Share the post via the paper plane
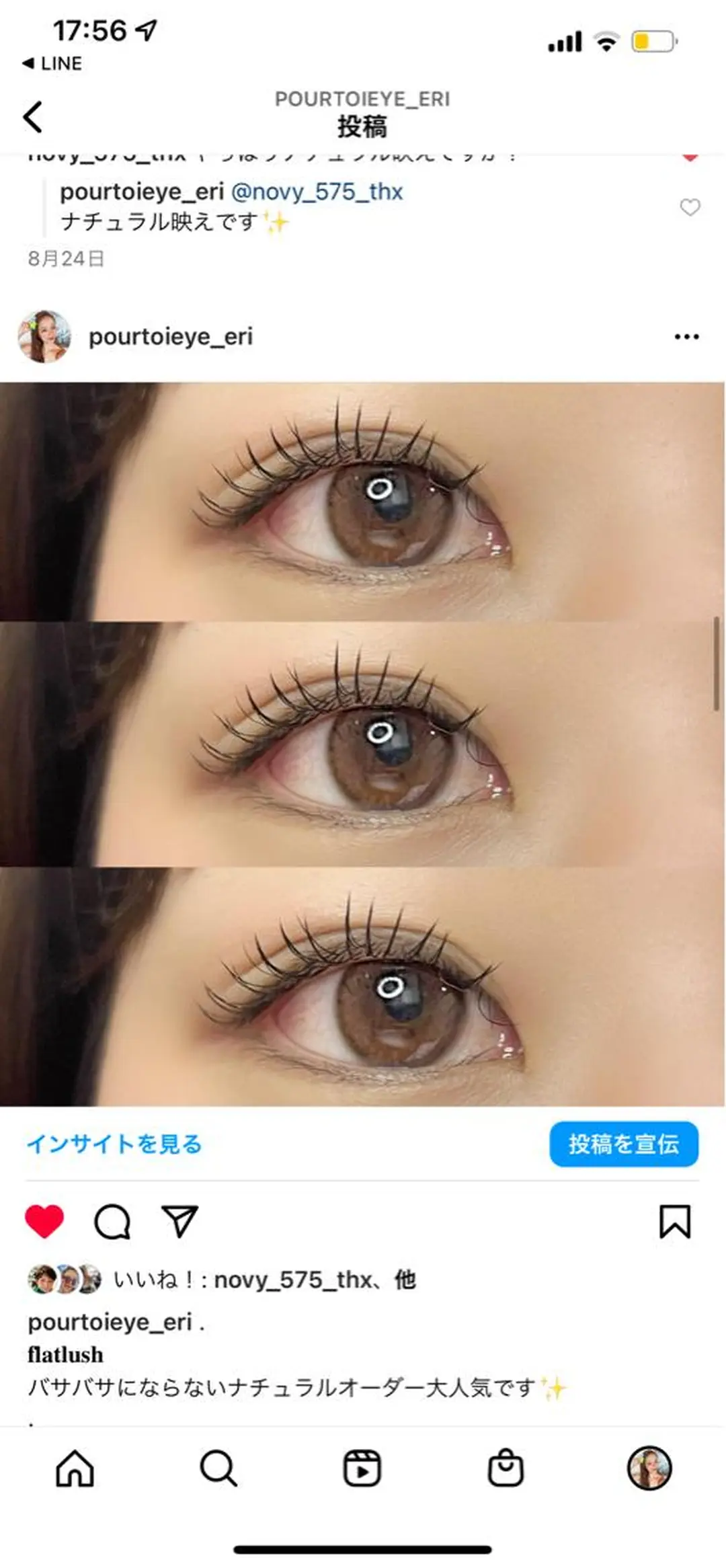Image resolution: width=726 pixels, height=1568 pixels. tap(179, 1222)
